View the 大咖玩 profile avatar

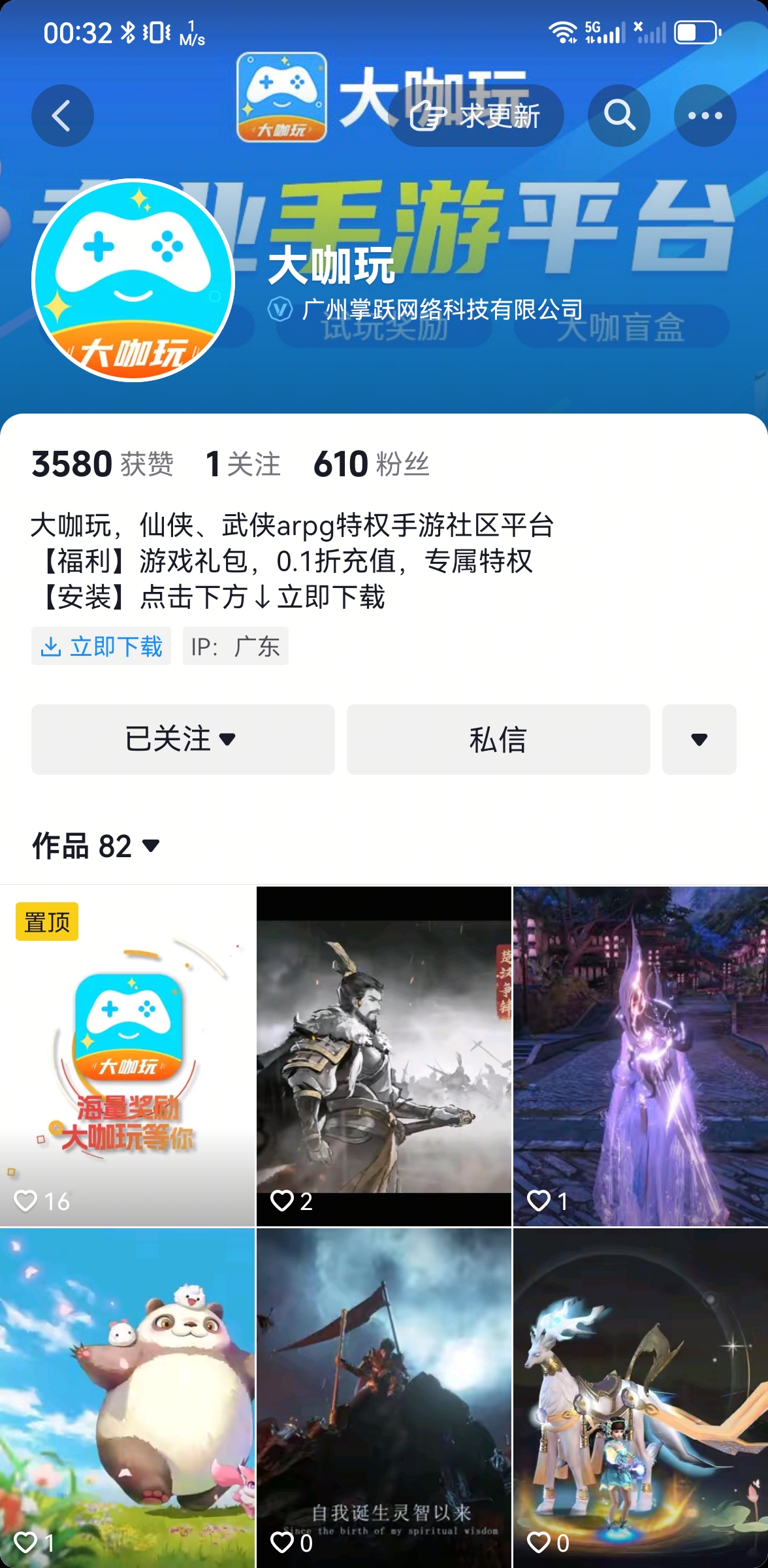[133, 280]
